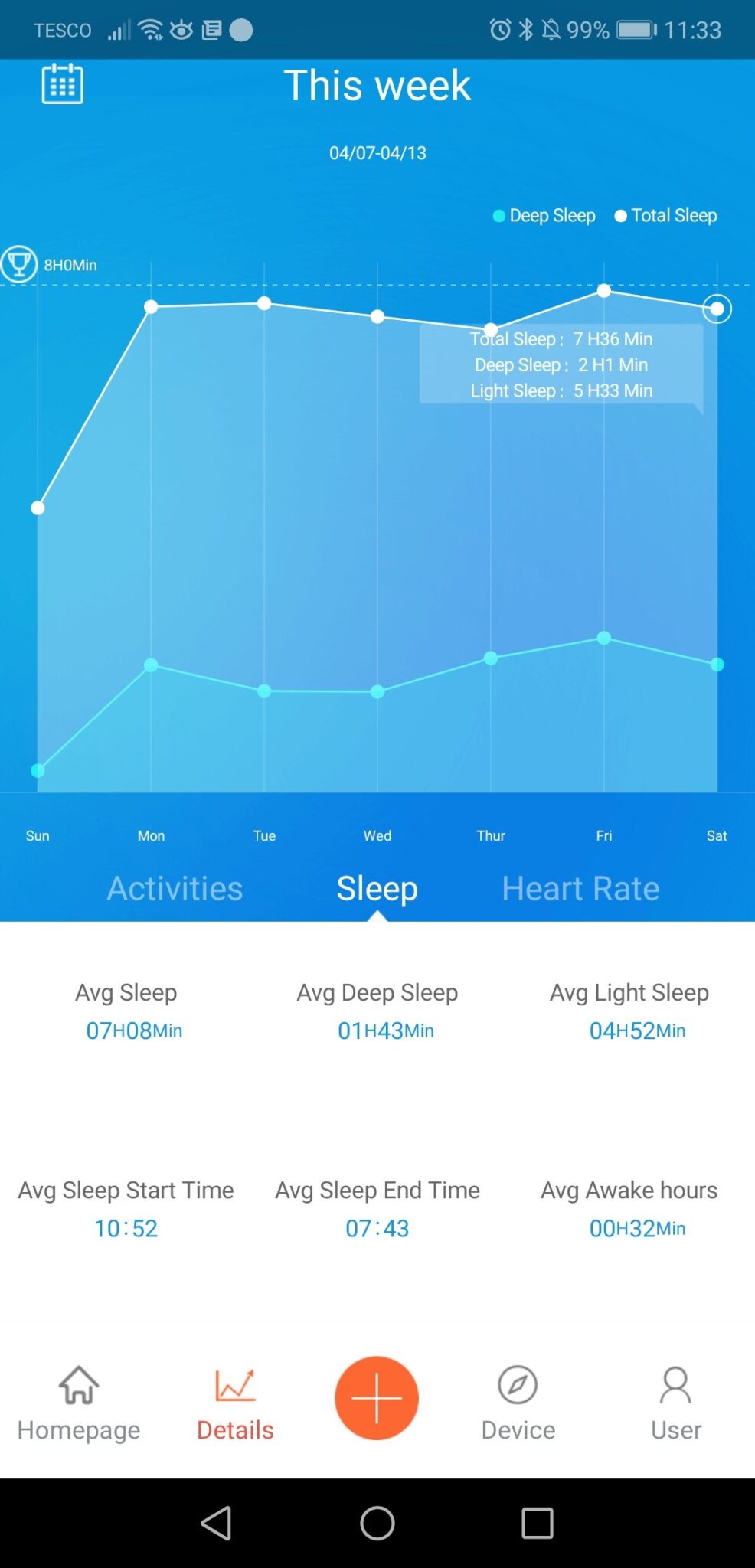
Task: Open the calendar date picker
Action: tap(62, 83)
